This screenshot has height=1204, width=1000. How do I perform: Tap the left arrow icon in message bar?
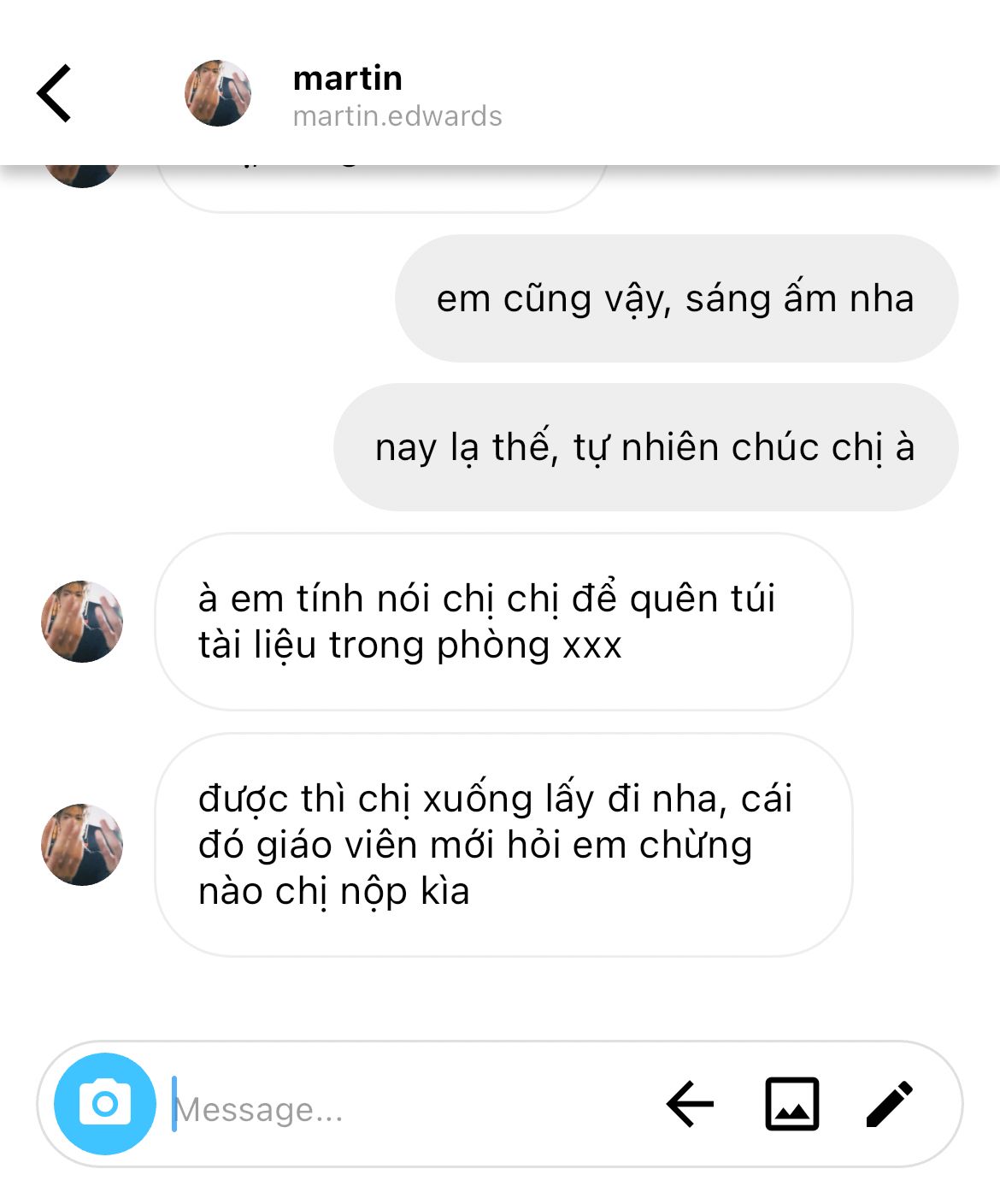click(690, 1104)
